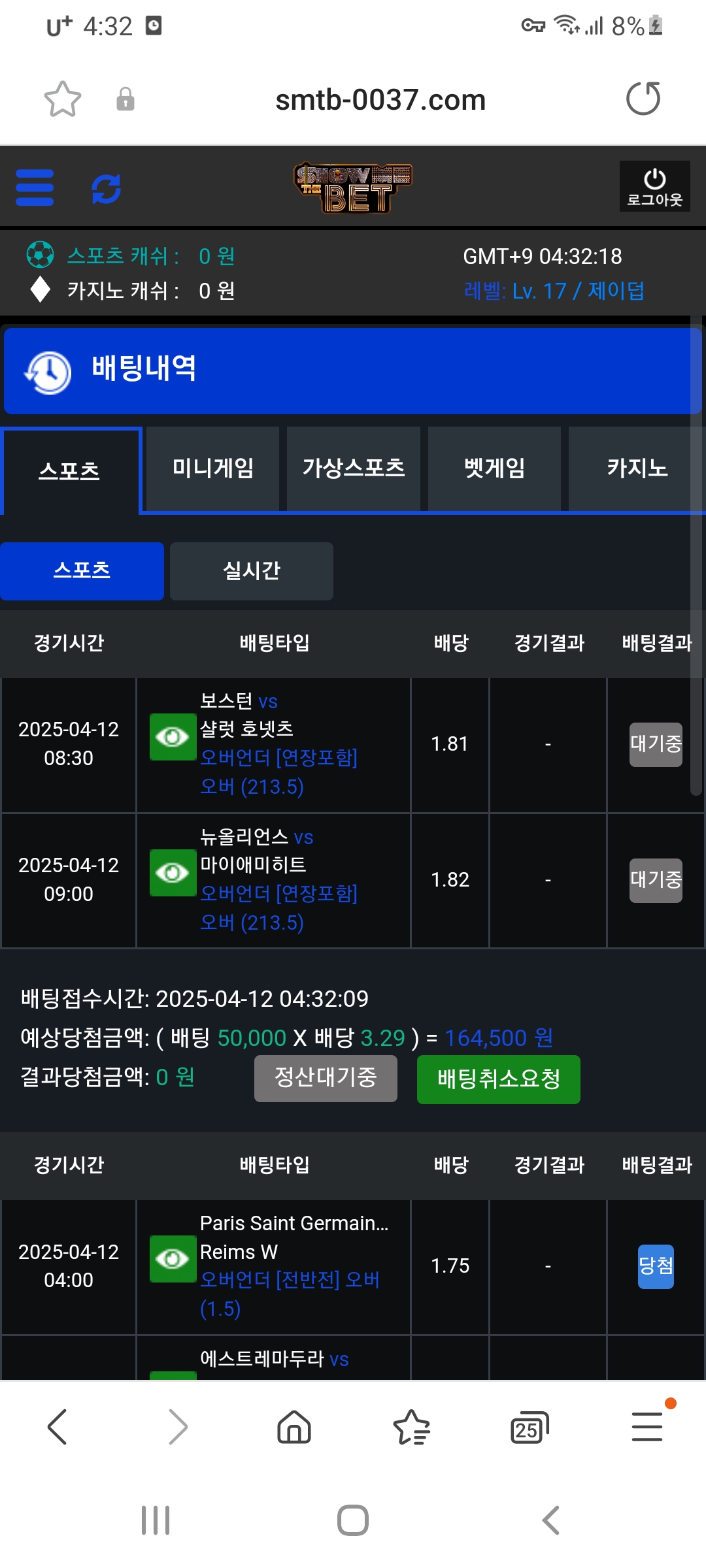Show the 실시간 betting history

point(252,571)
